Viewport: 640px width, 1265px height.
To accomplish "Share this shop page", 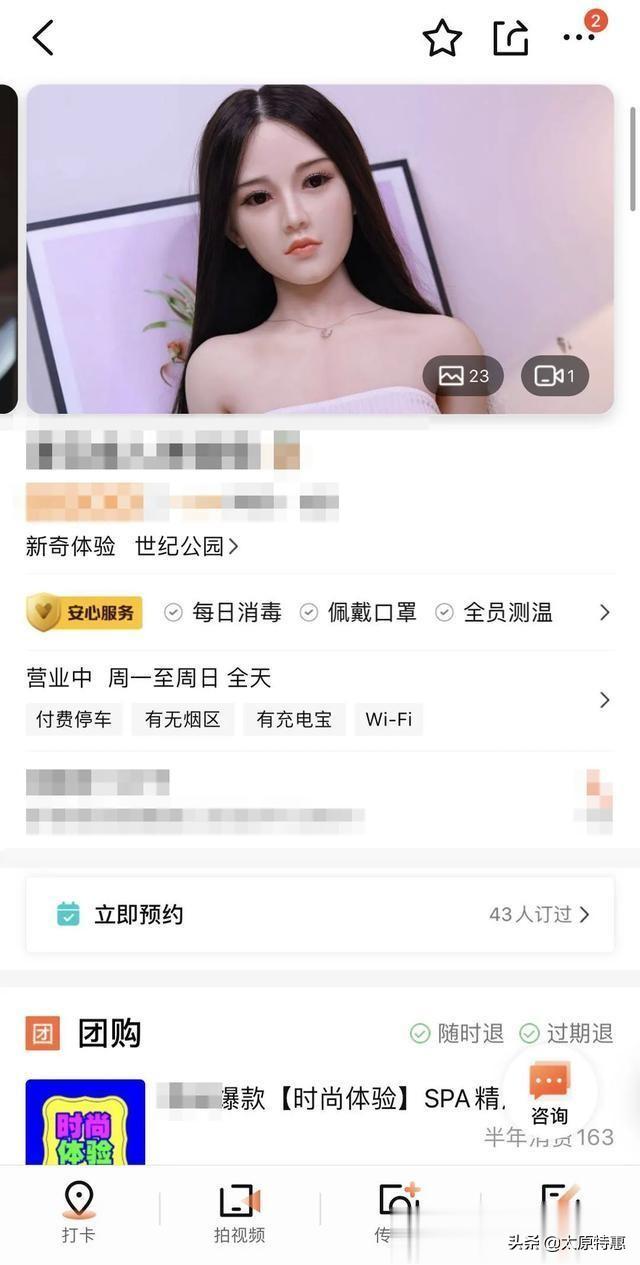I will [x=510, y=38].
